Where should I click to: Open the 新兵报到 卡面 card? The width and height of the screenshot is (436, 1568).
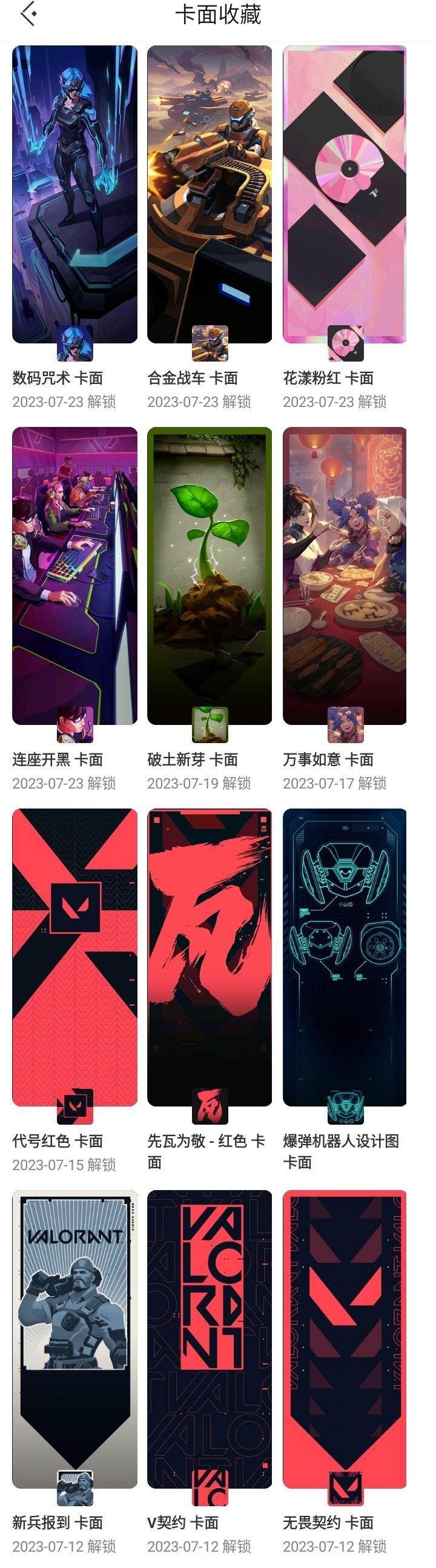(74, 1339)
